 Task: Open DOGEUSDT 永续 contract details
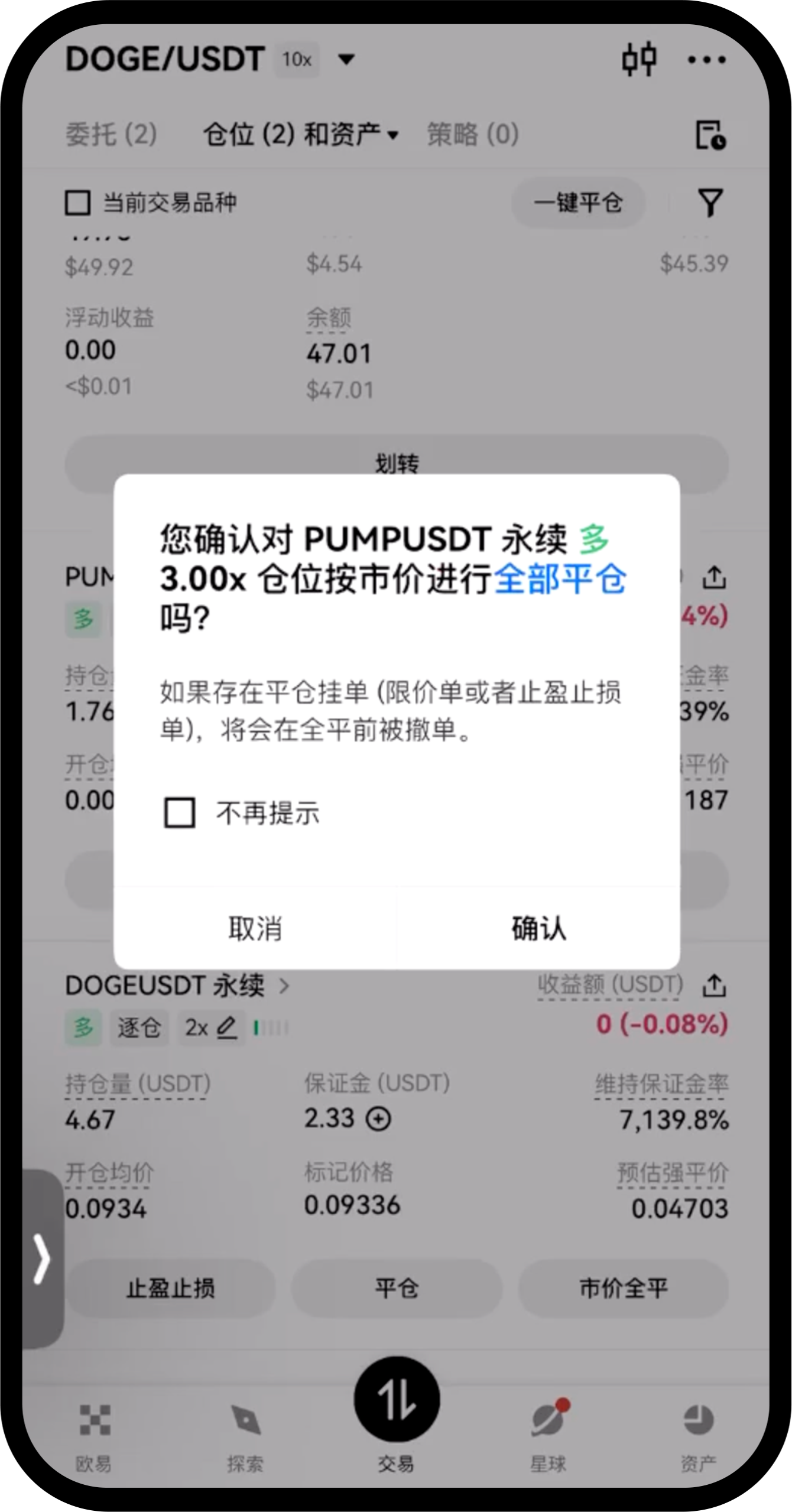pos(177,986)
